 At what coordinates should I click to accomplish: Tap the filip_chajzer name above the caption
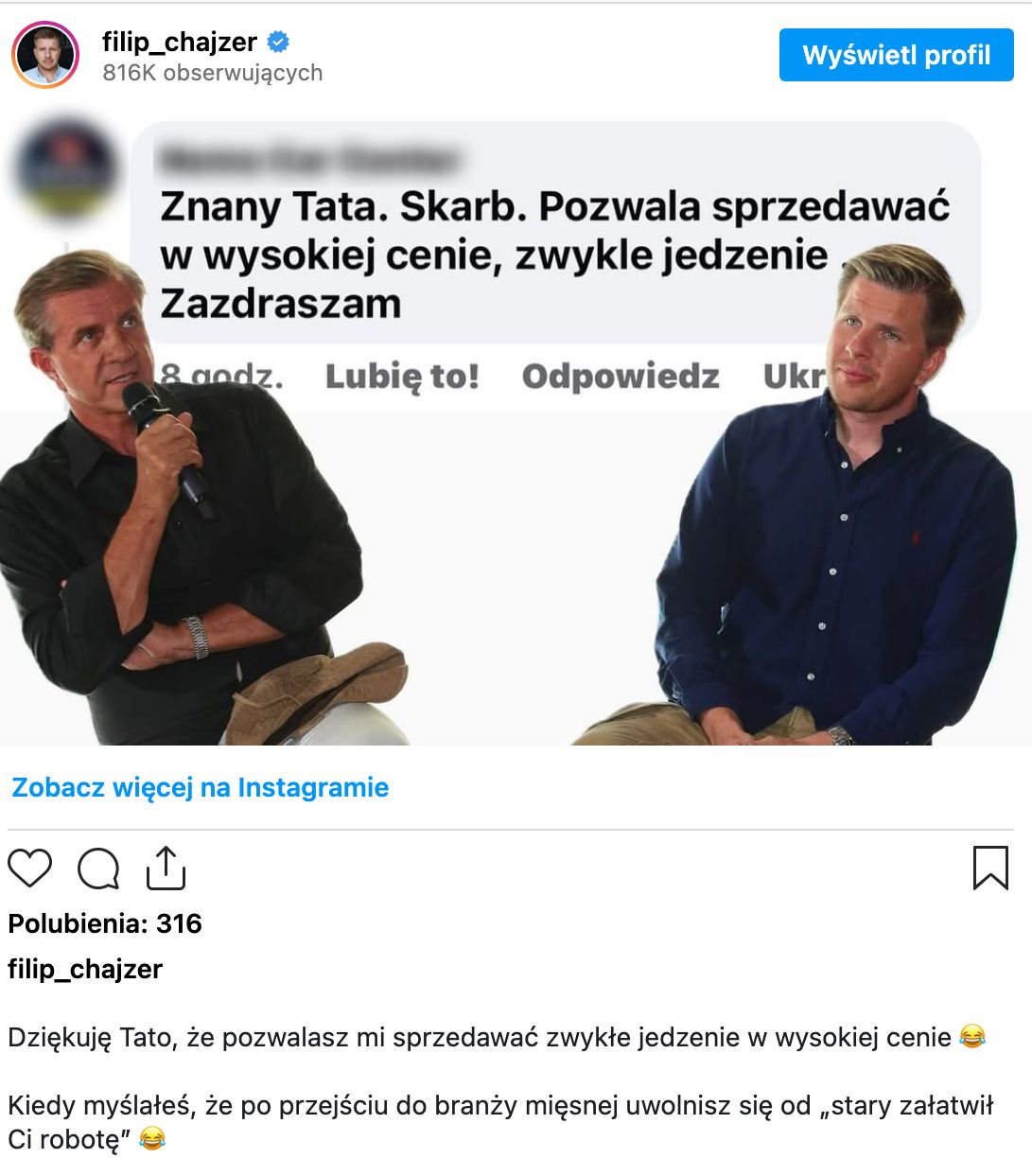pos(85,969)
